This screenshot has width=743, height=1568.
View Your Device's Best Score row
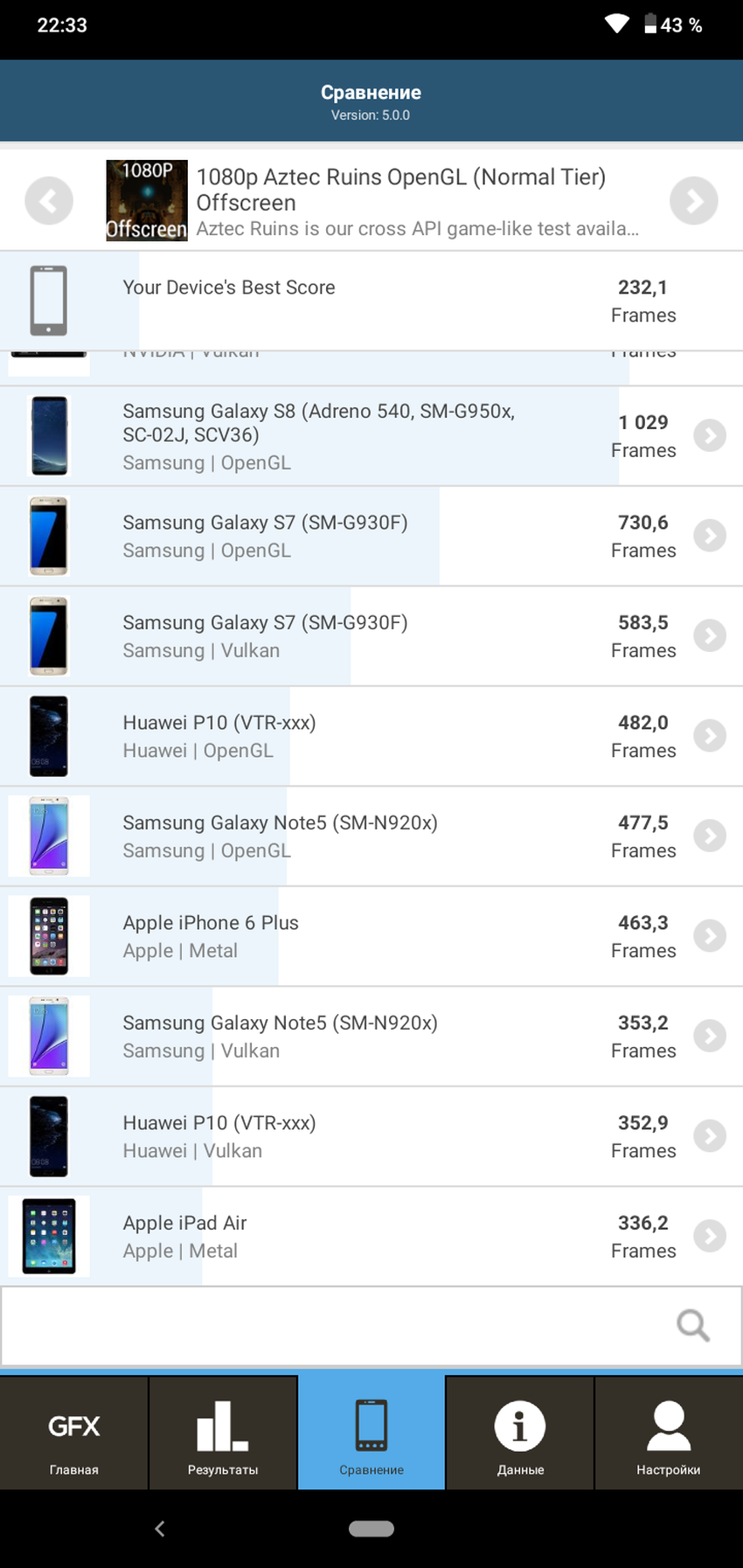[371, 301]
